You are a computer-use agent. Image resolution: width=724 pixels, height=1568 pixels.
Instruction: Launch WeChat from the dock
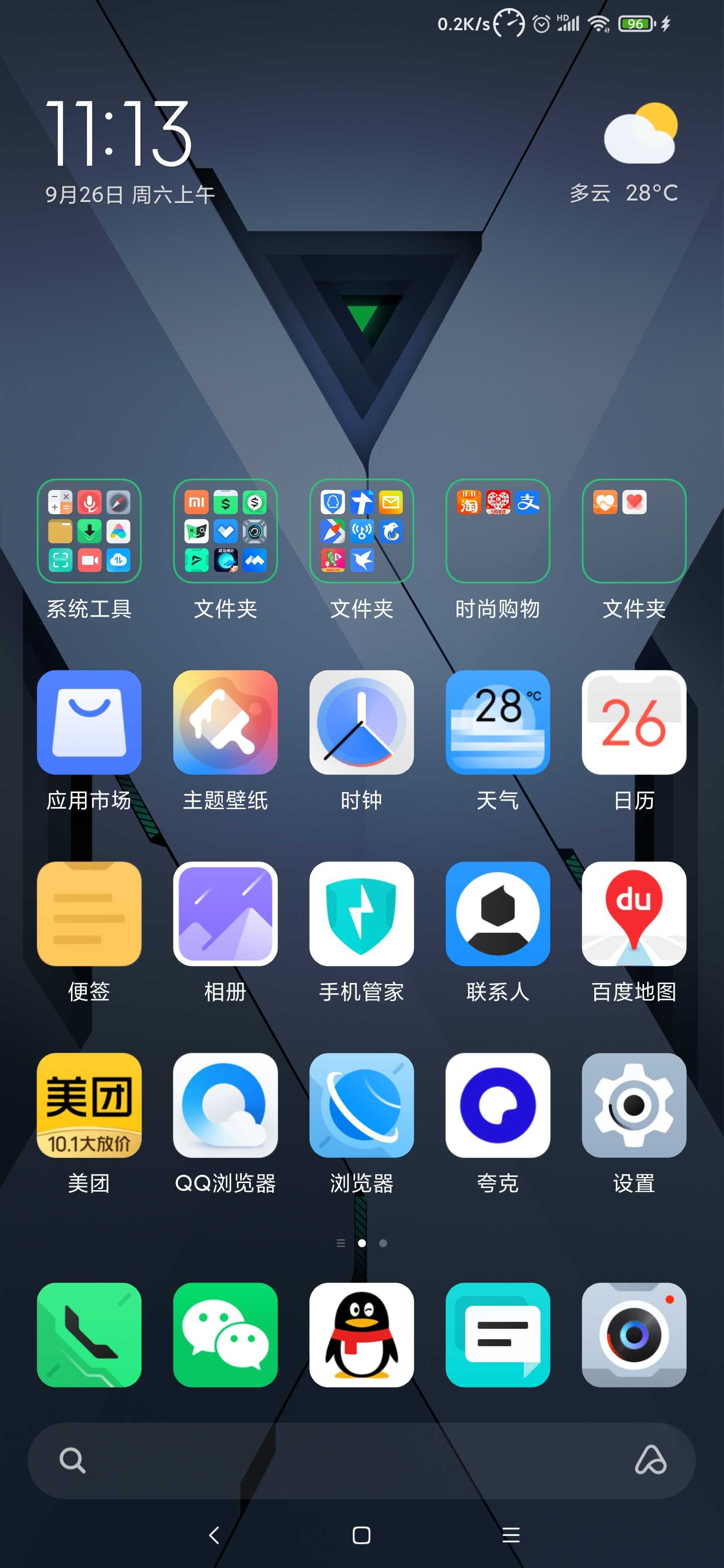pos(225,1335)
